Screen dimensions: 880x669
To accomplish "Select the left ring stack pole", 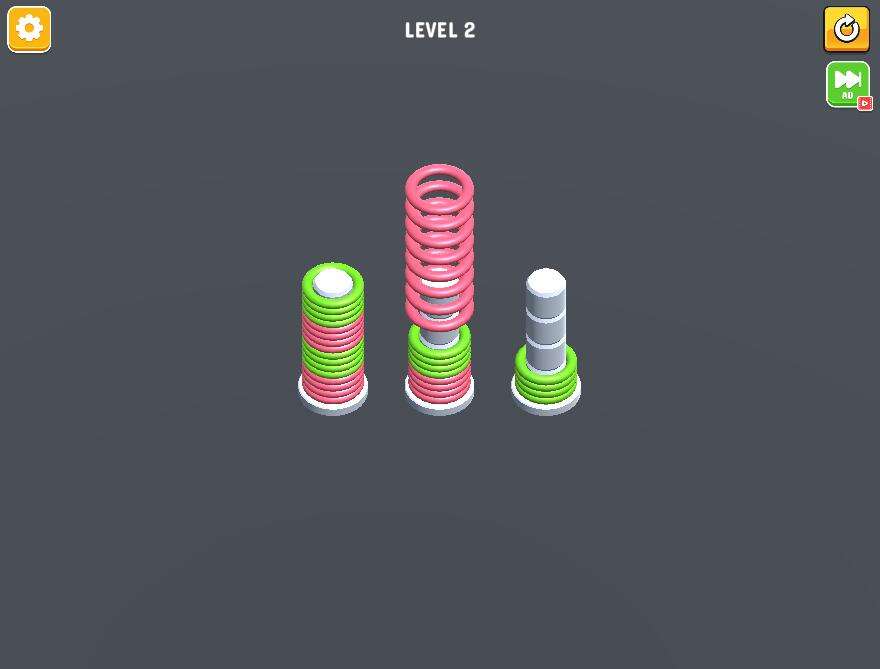I will pyautogui.click(x=333, y=340).
